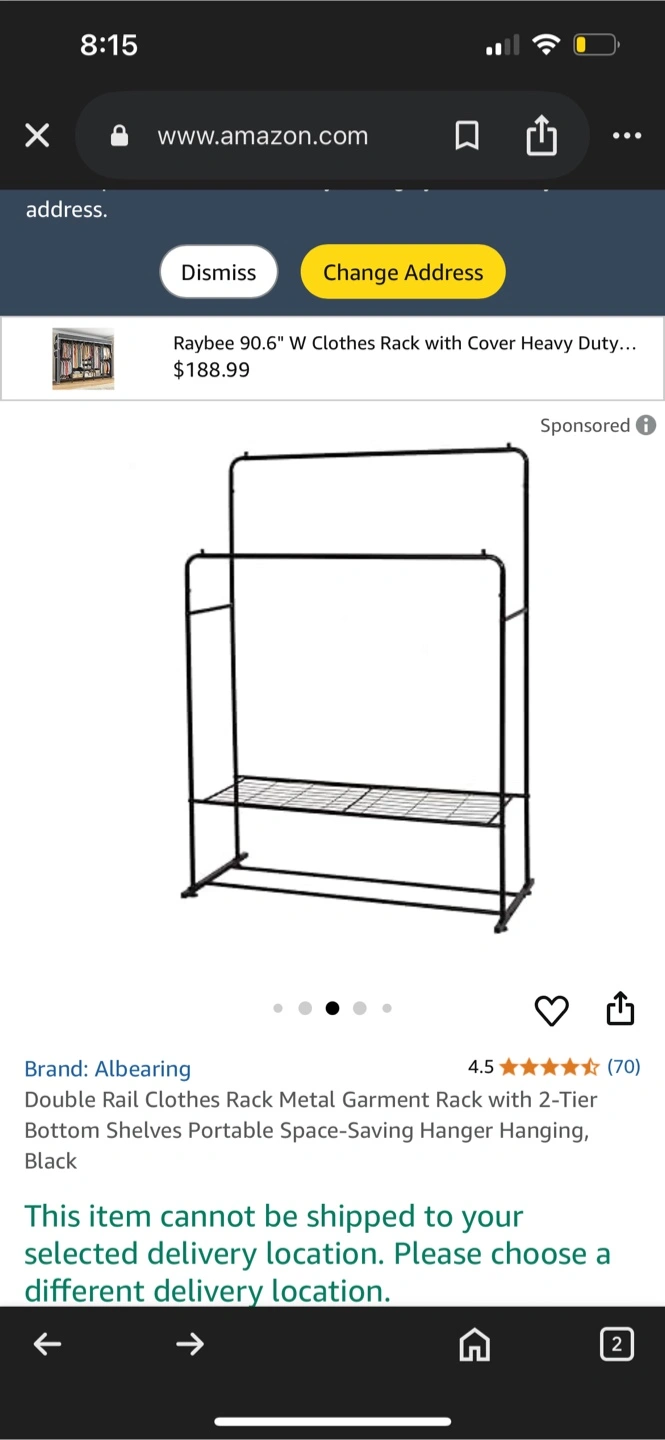Share this product listing
665x1440 pixels.
click(x=620, y=1008)
